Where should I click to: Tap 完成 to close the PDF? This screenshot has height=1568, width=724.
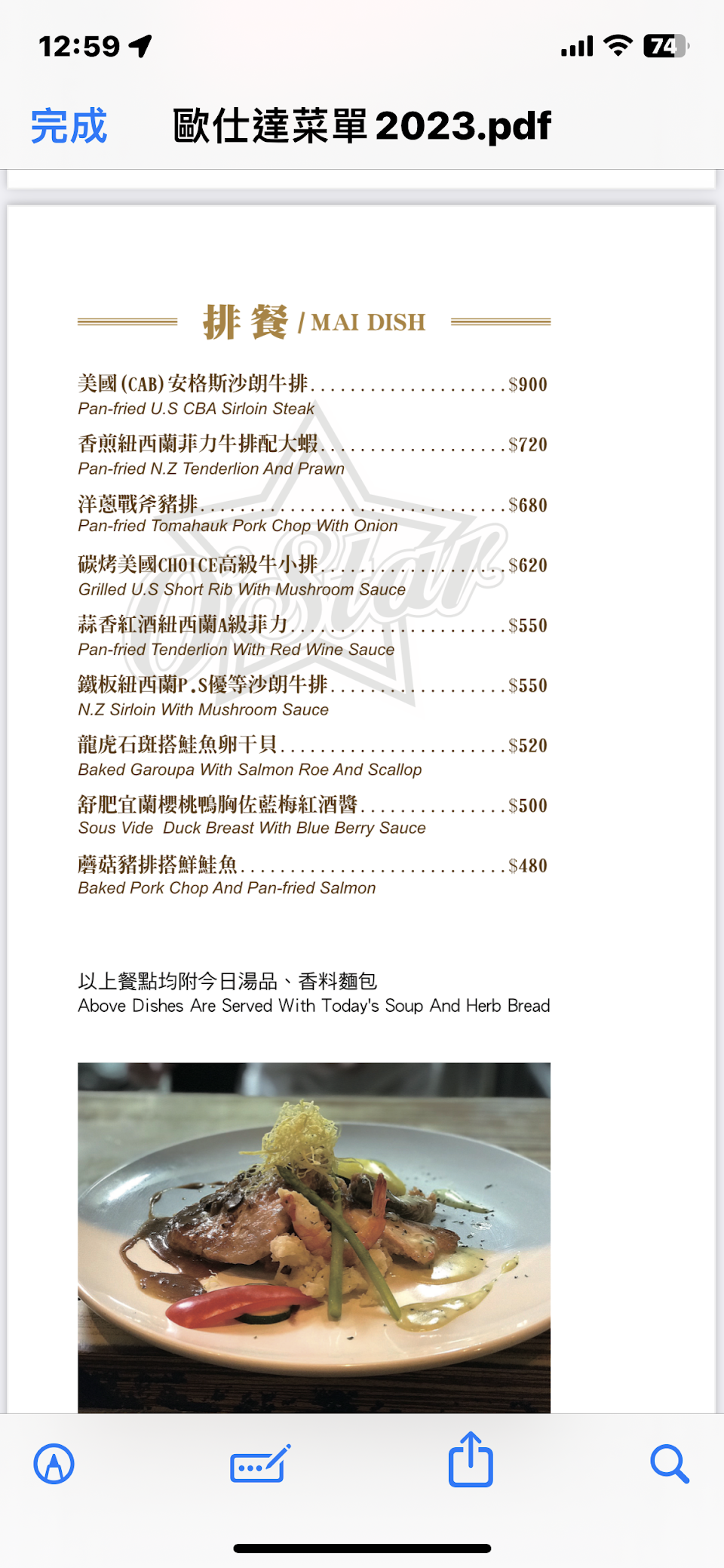(x=69, y=126)
